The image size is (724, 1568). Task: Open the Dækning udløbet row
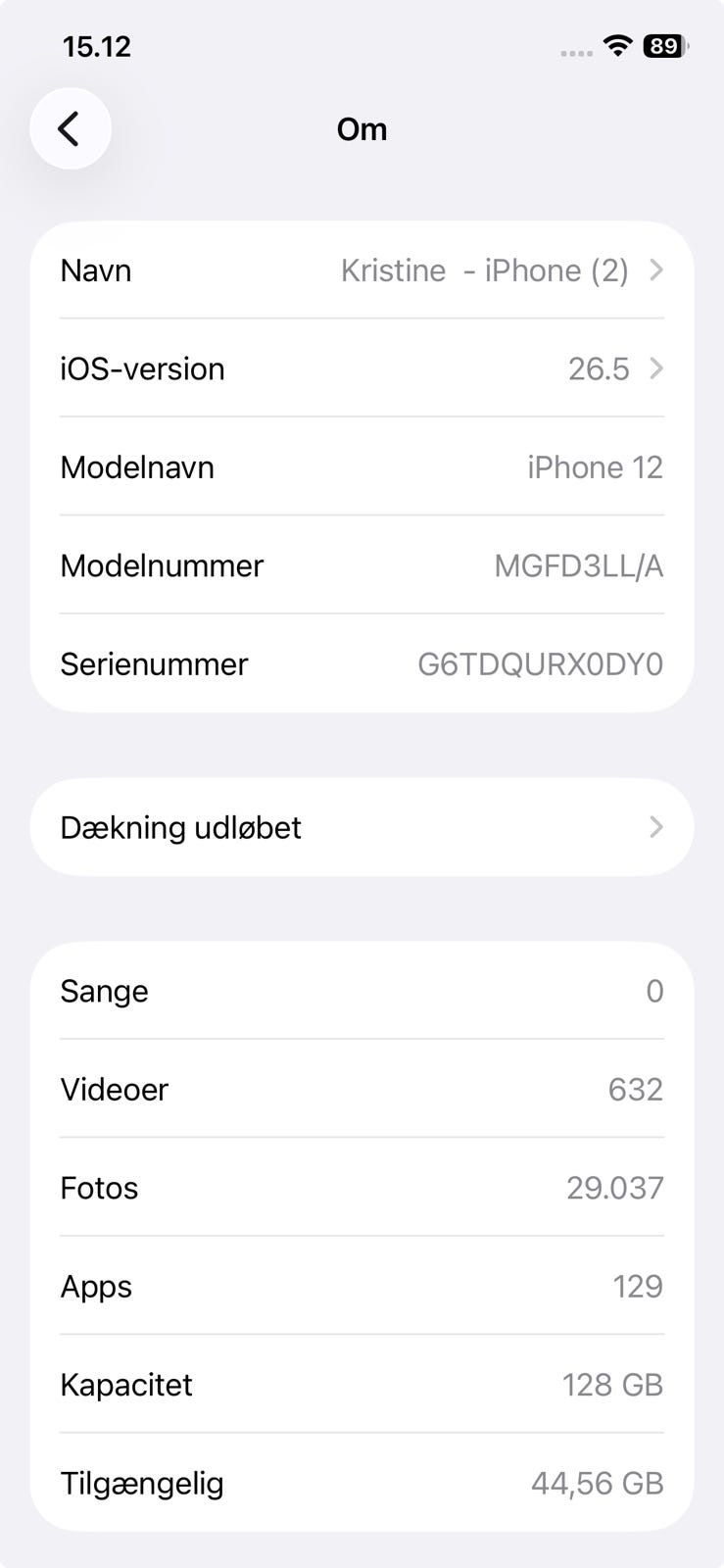coord(362,827)
